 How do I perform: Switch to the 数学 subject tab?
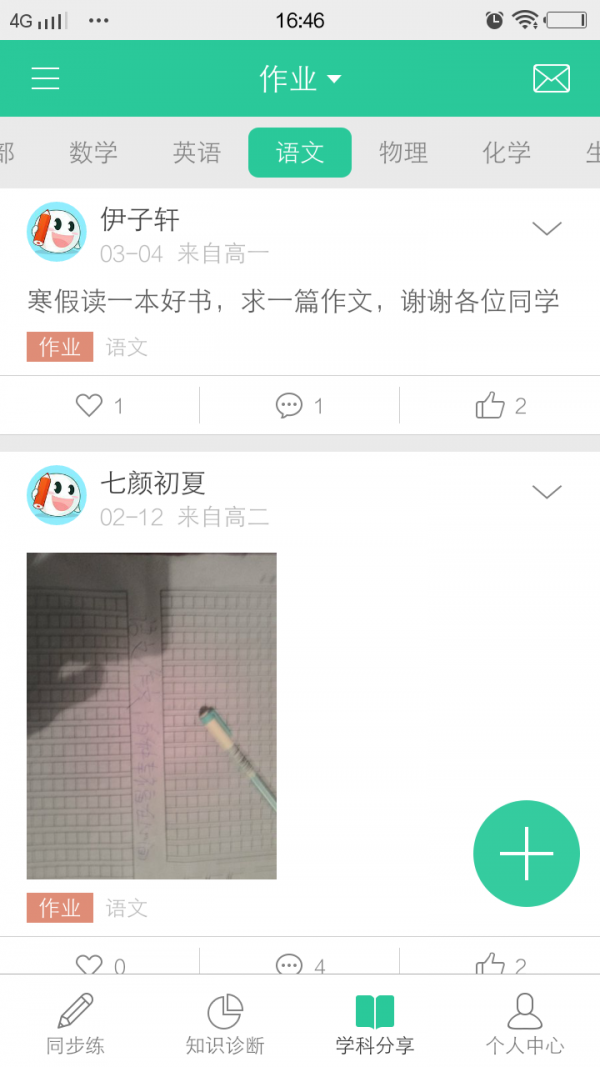pos(94,153)
